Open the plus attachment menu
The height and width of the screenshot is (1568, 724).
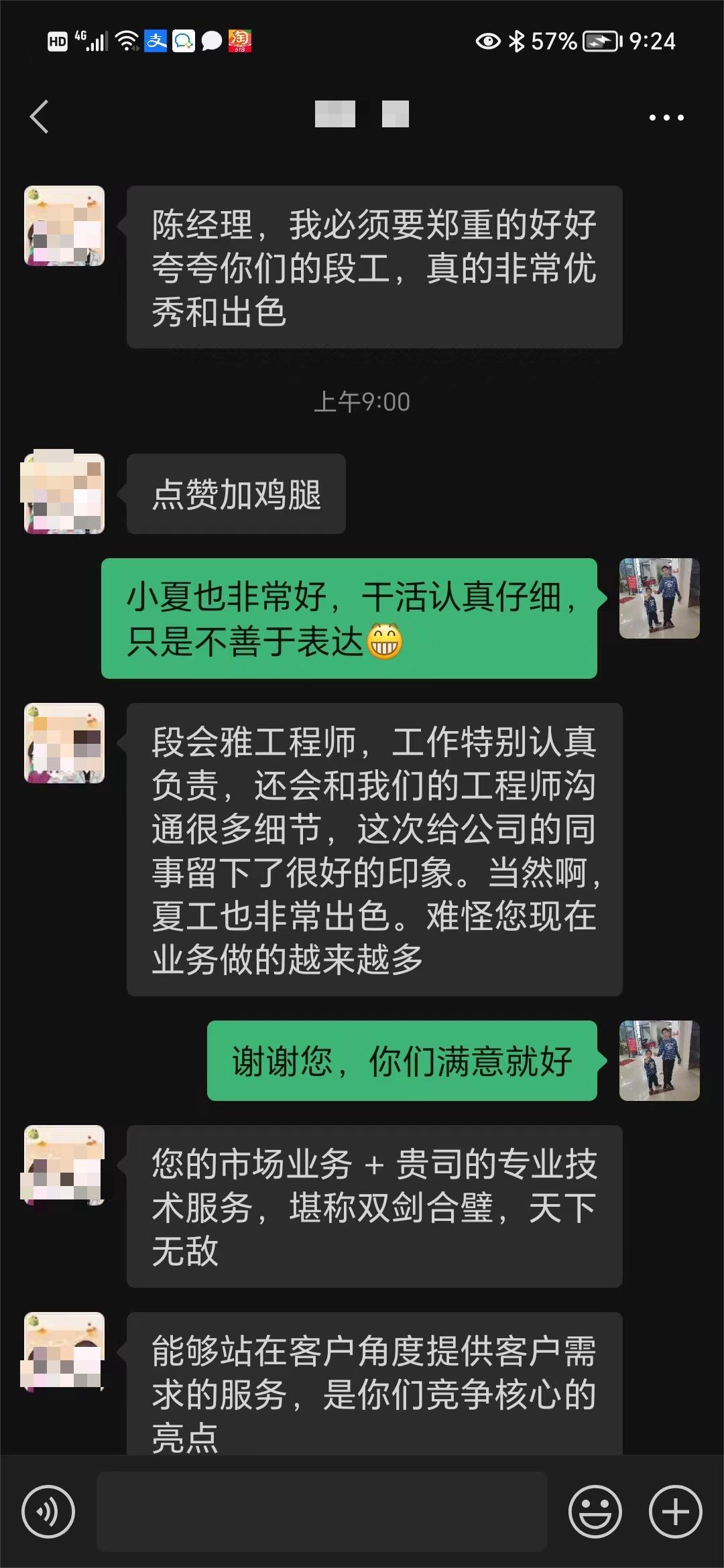675,1511
